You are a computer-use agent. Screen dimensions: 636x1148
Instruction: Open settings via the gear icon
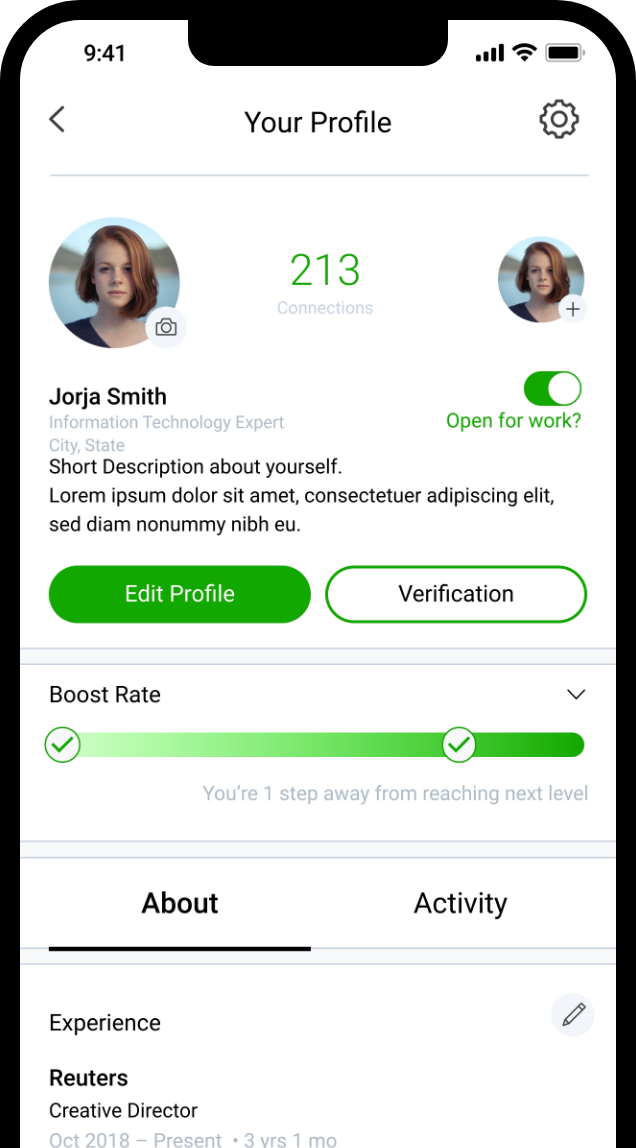click(559, 120)
